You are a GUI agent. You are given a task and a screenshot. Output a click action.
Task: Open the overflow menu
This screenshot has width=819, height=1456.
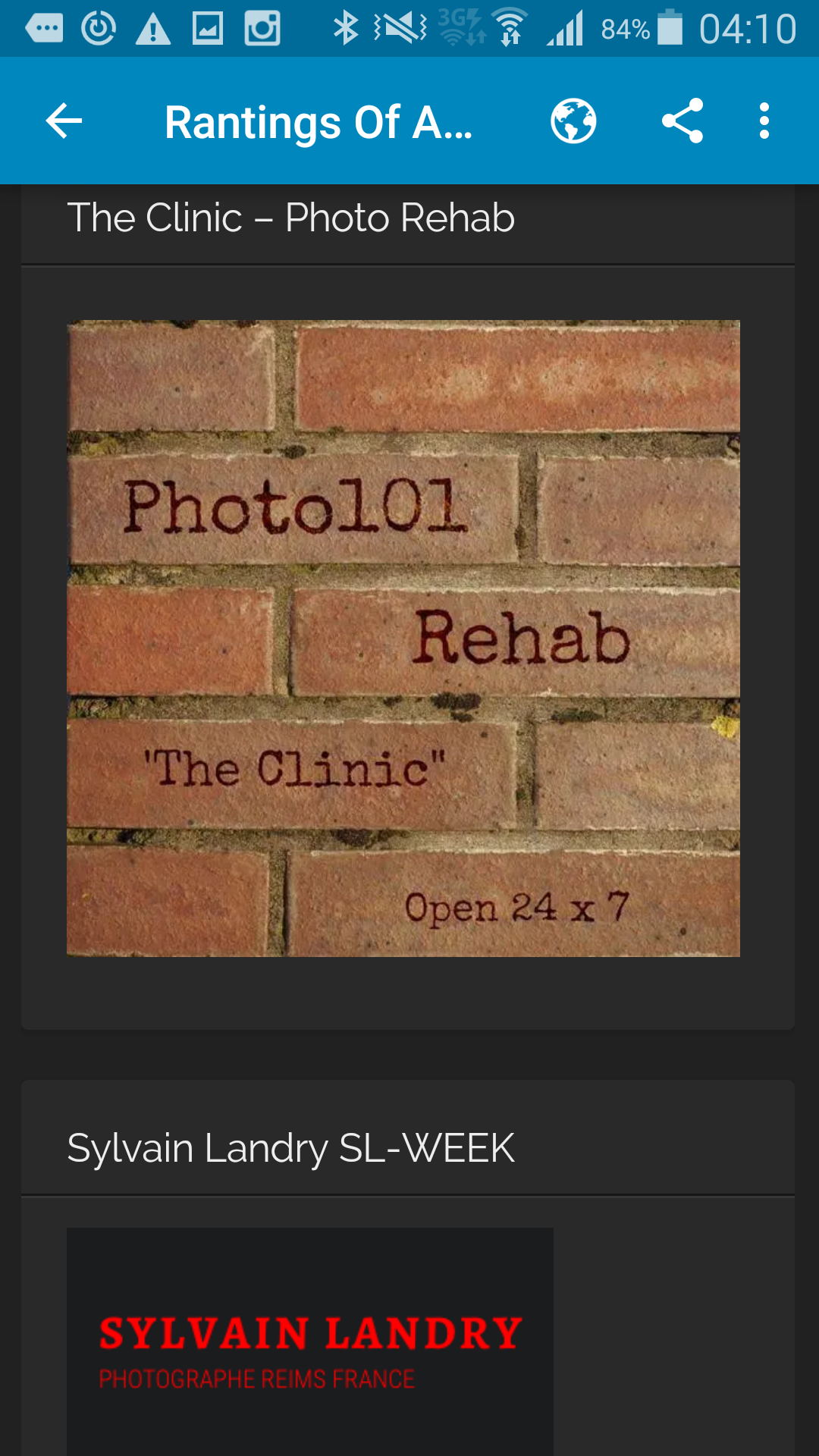click(764, 121)
